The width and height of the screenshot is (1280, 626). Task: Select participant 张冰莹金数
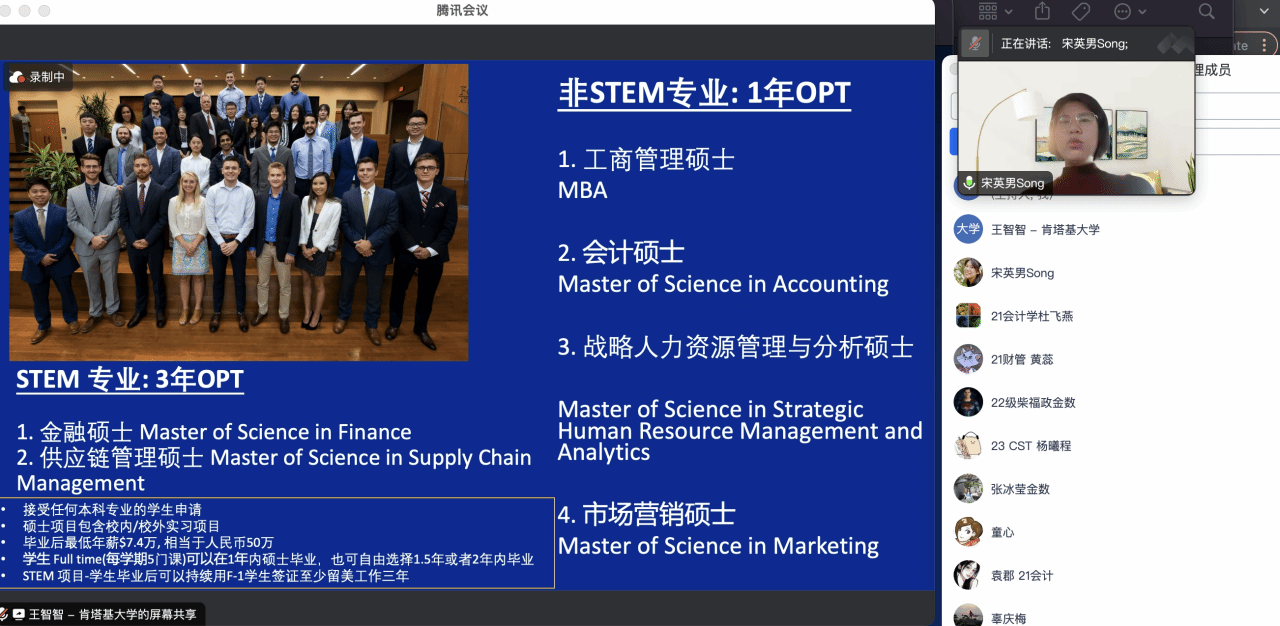tap(1020, 489)
